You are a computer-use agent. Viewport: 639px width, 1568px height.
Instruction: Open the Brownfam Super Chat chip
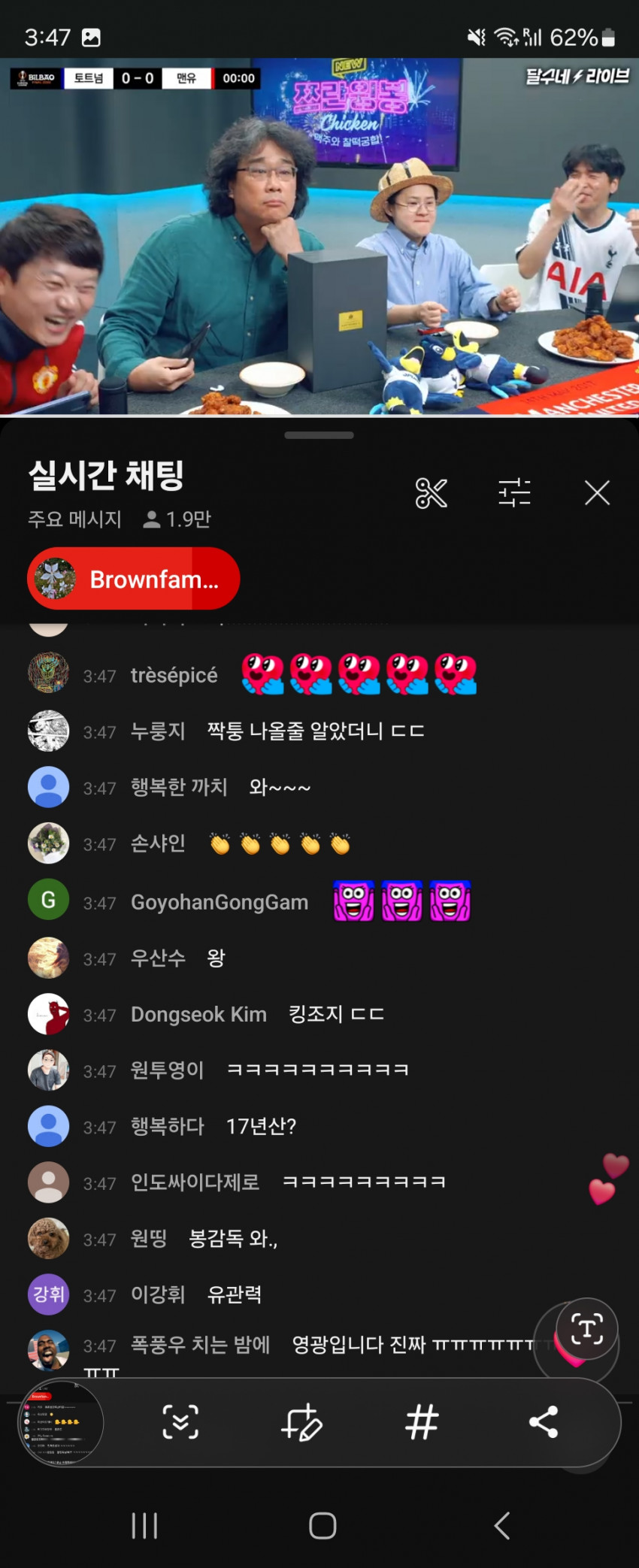tap(134, 579)
